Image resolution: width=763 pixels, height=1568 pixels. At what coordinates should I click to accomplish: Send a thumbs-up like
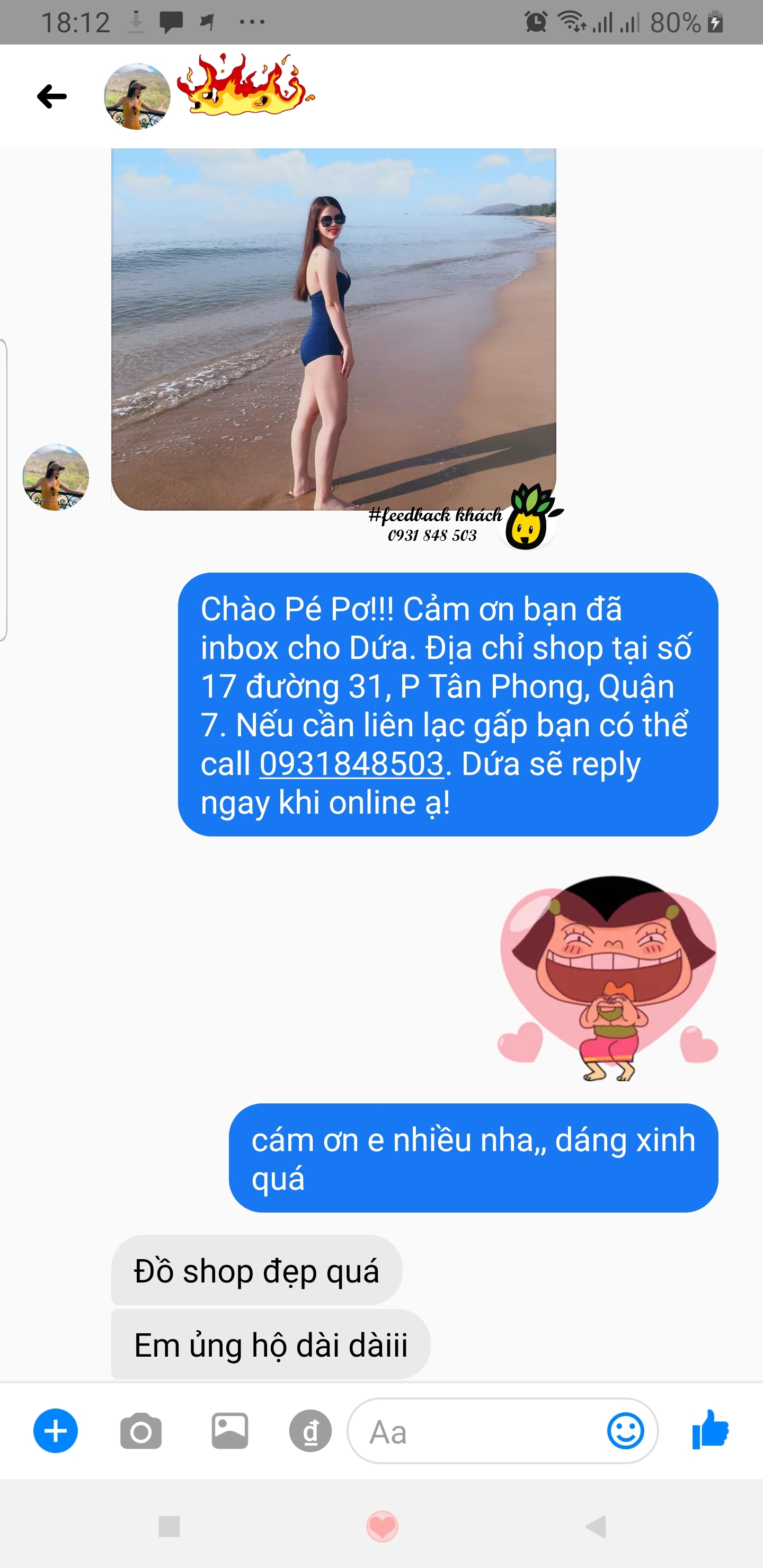(710, 1430)
